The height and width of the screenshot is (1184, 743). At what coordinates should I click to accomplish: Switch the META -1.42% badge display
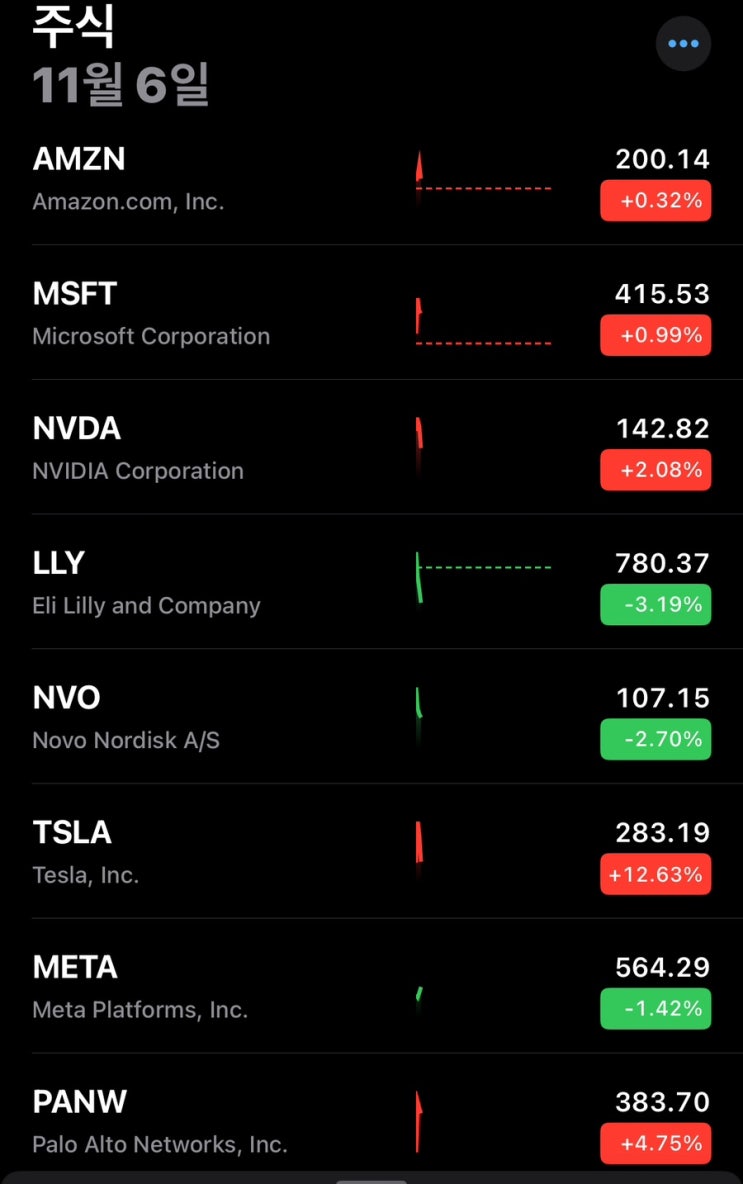pyautogui.click(x=656, y=1009)
